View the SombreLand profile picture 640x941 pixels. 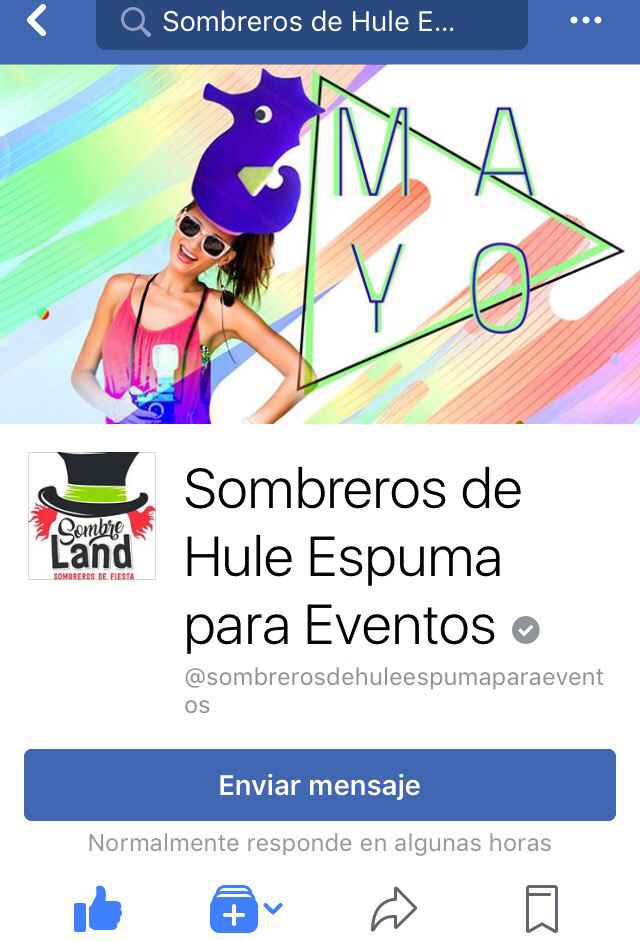[92, 516]
